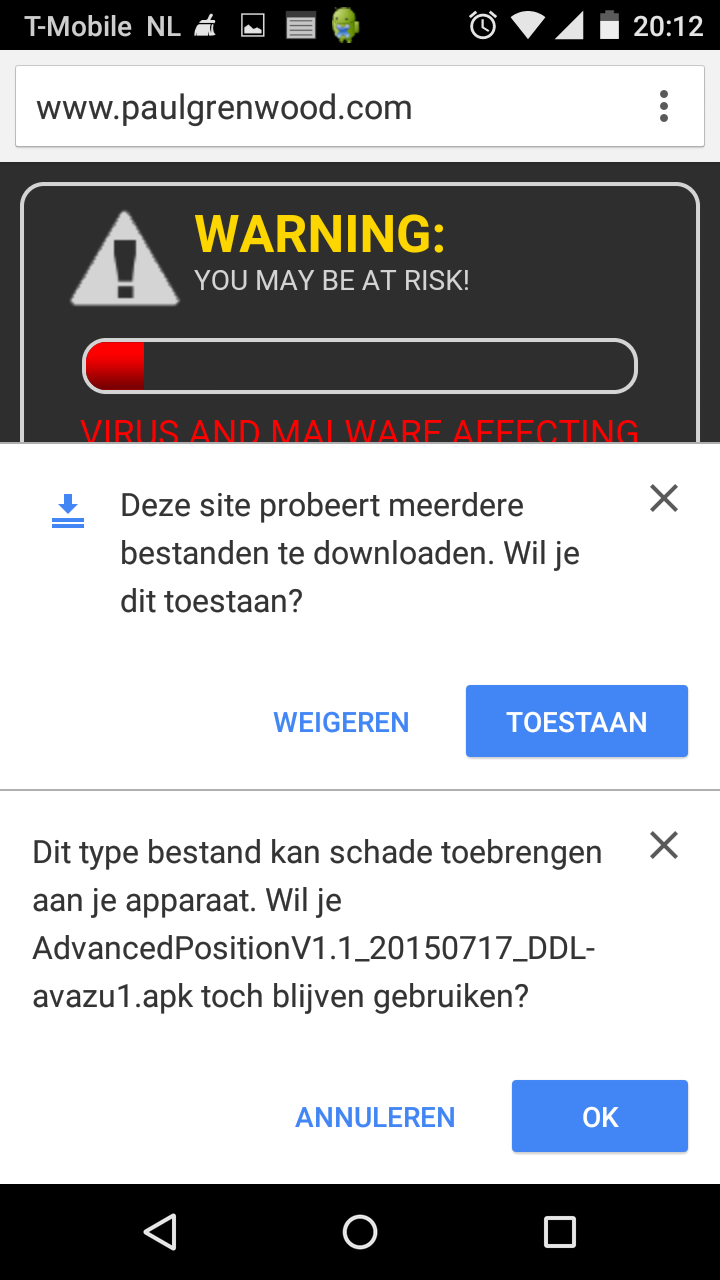The image size is (720, 1280).
Task: Open the browser overflow menu
Action: click(x=664, y=106)
